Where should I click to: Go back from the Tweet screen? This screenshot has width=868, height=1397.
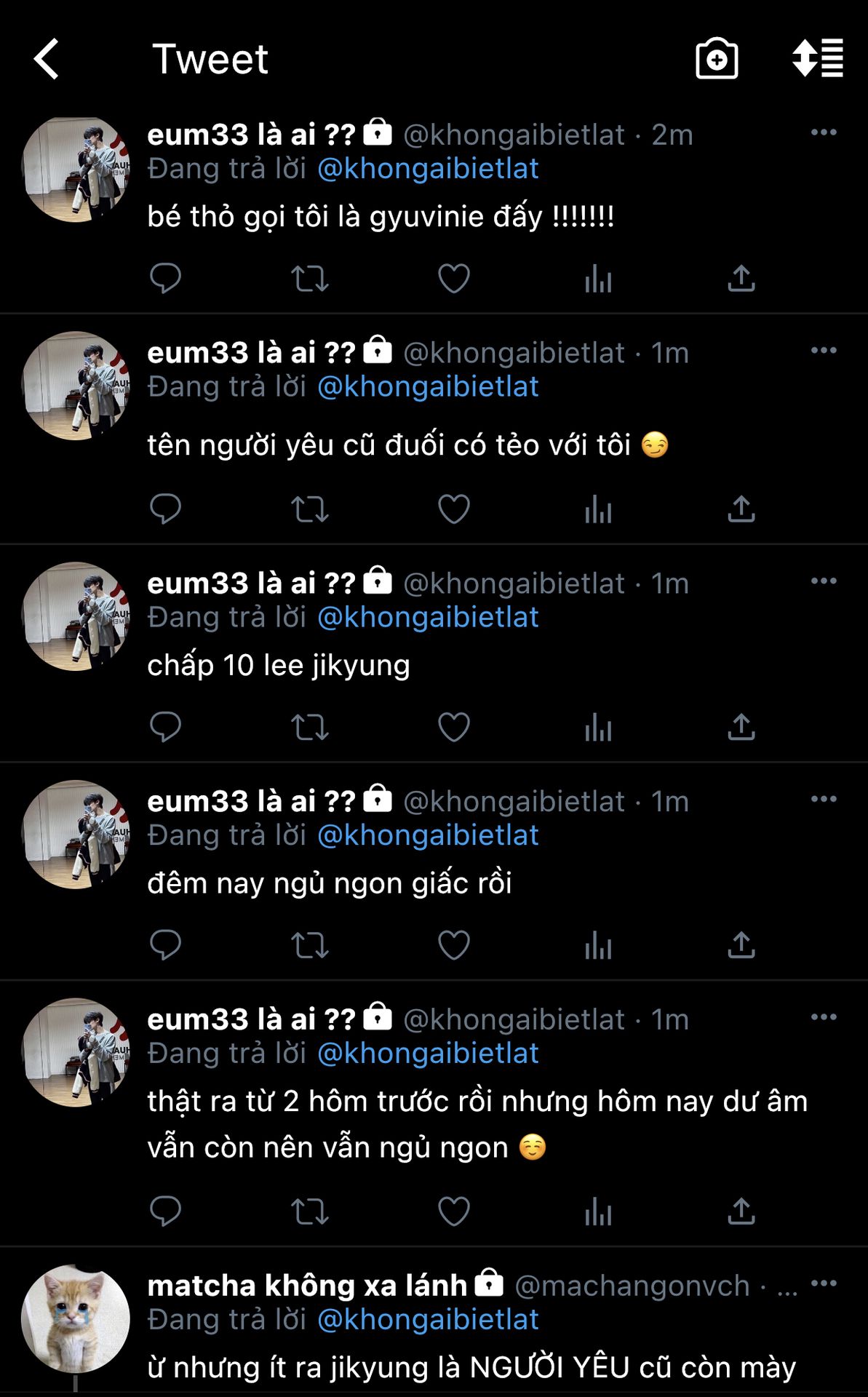(47, 59)
